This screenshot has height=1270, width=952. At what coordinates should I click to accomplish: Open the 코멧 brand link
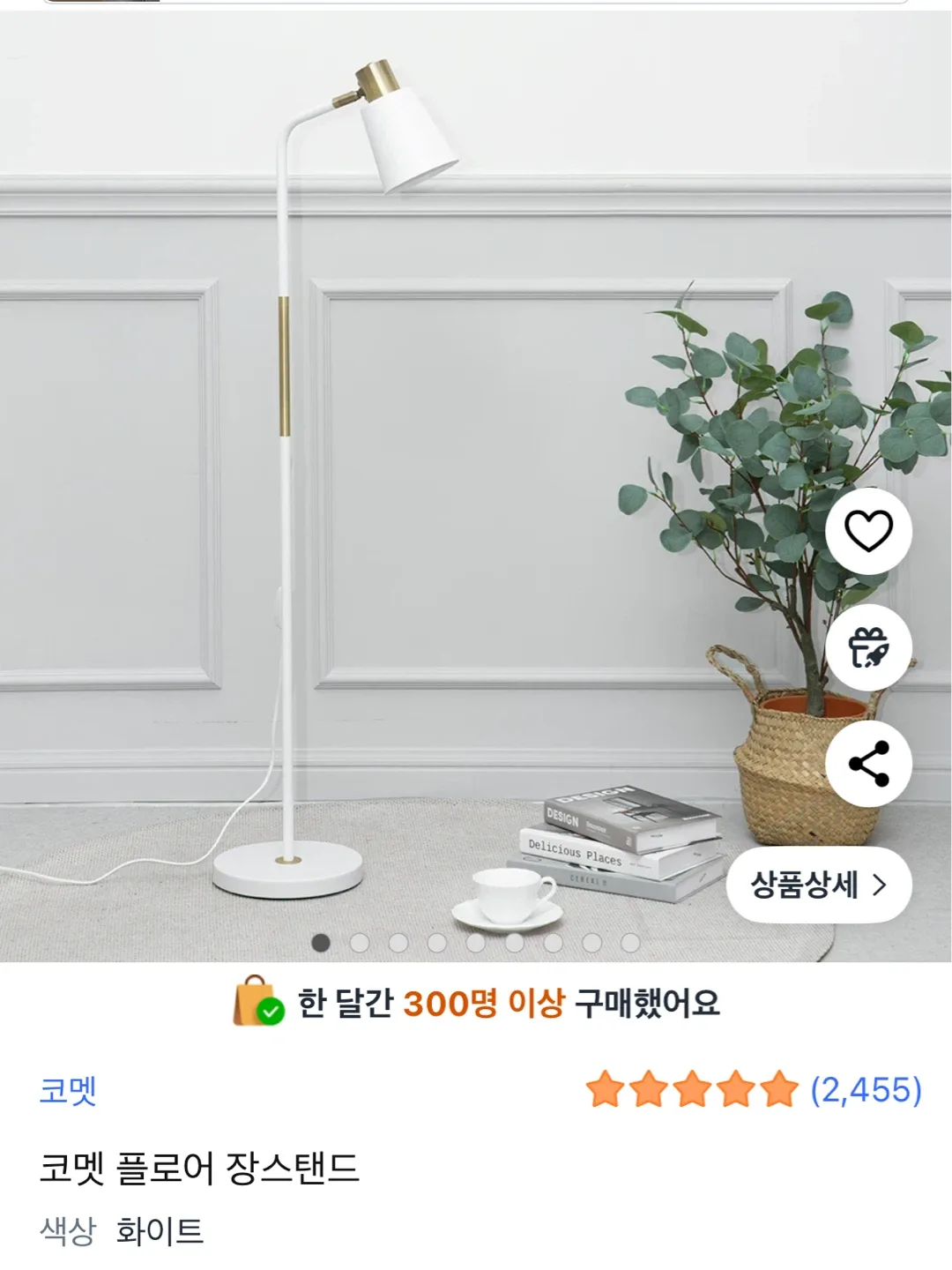point(68,1091)
